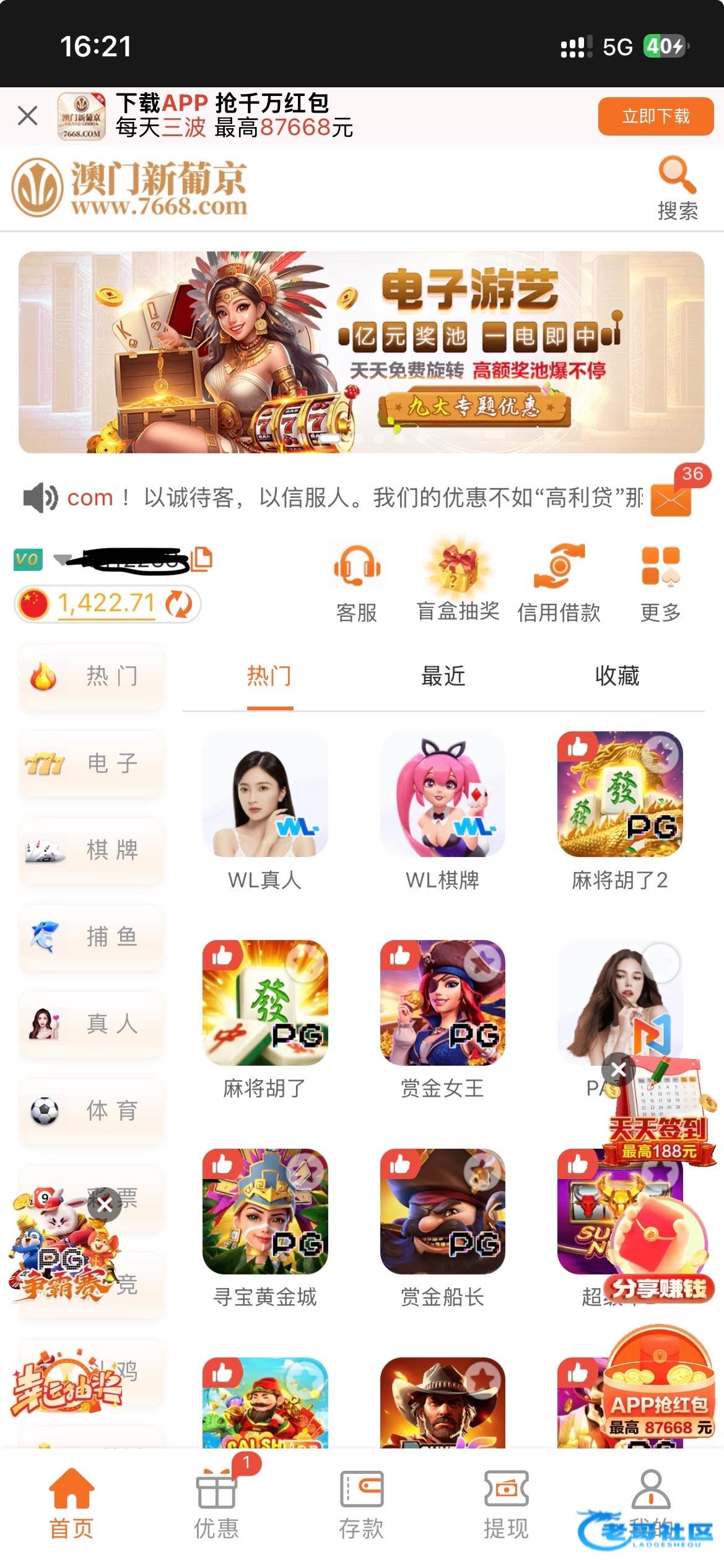The width and height of the screenshot is (724, 1568).
Task: Contact 客服 customer service
Action: click(357, 583)
